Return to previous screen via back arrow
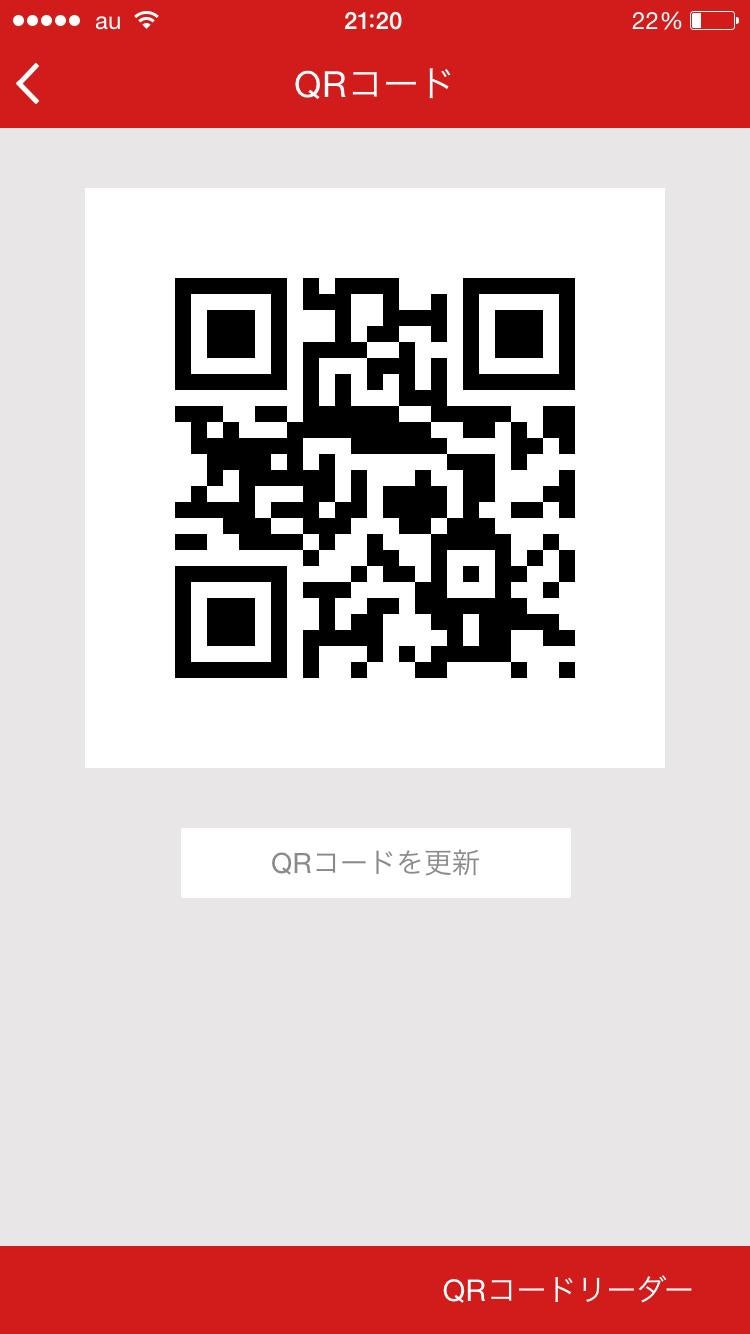Screen dimensions: 750x1334 (27, 84)
